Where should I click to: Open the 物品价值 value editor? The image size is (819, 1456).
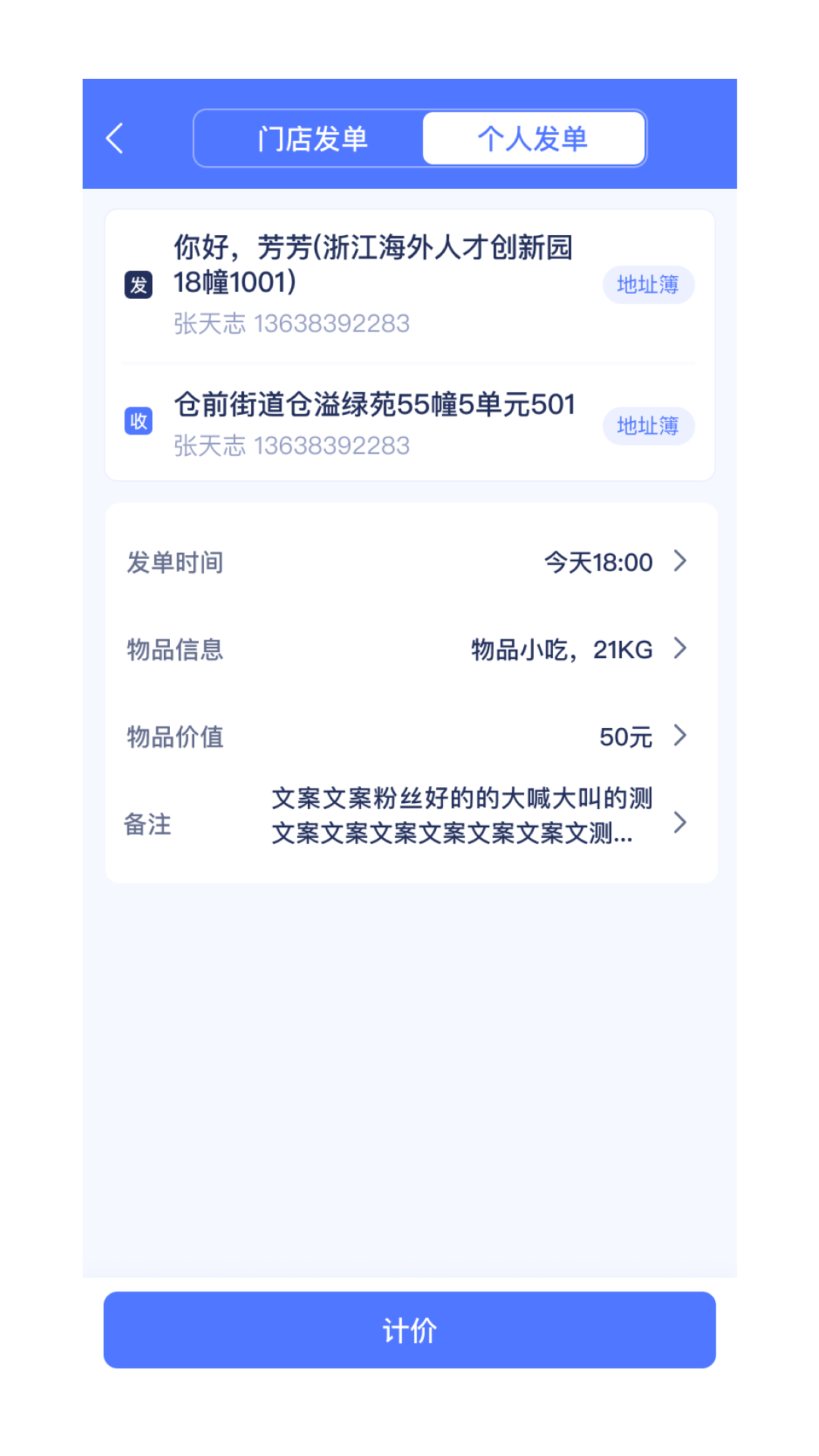[x=409, y=735]
